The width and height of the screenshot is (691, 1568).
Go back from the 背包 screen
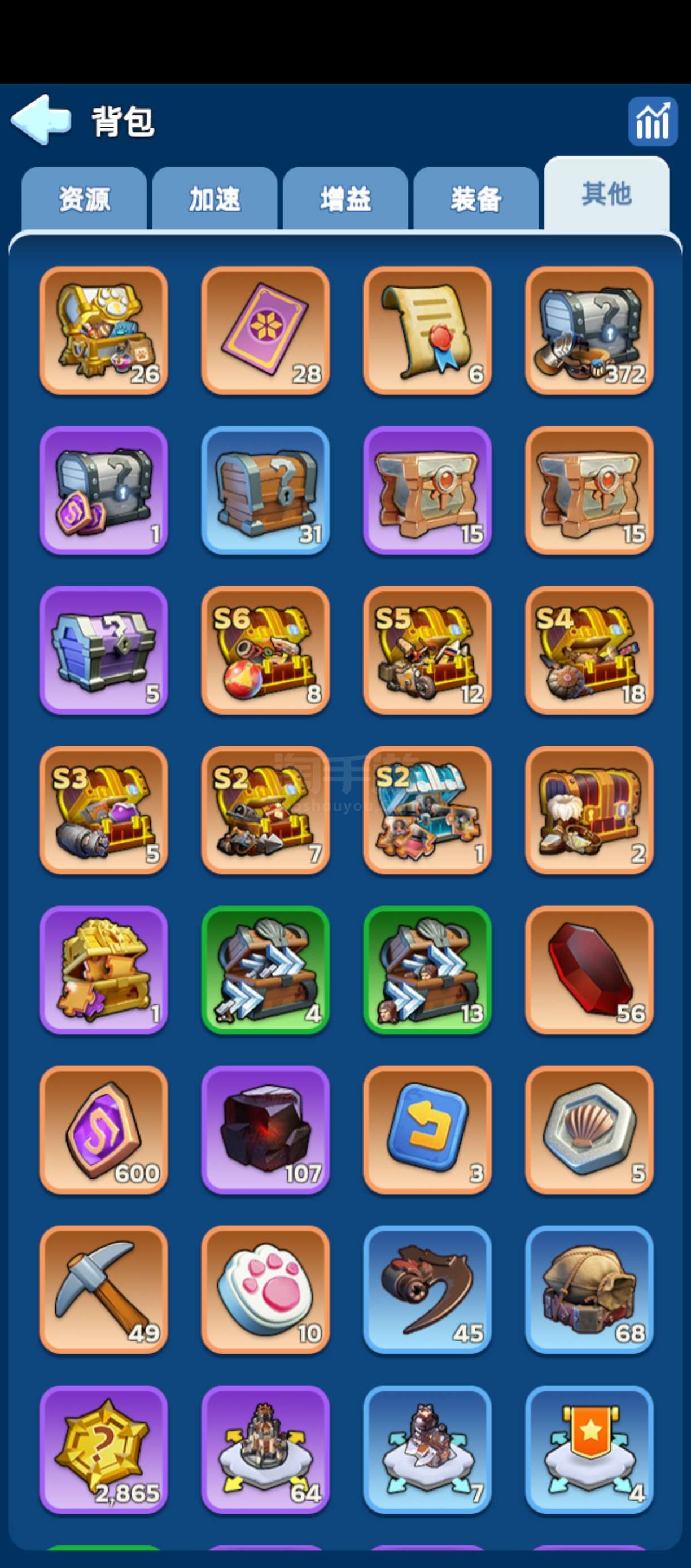tap(41, 120)
